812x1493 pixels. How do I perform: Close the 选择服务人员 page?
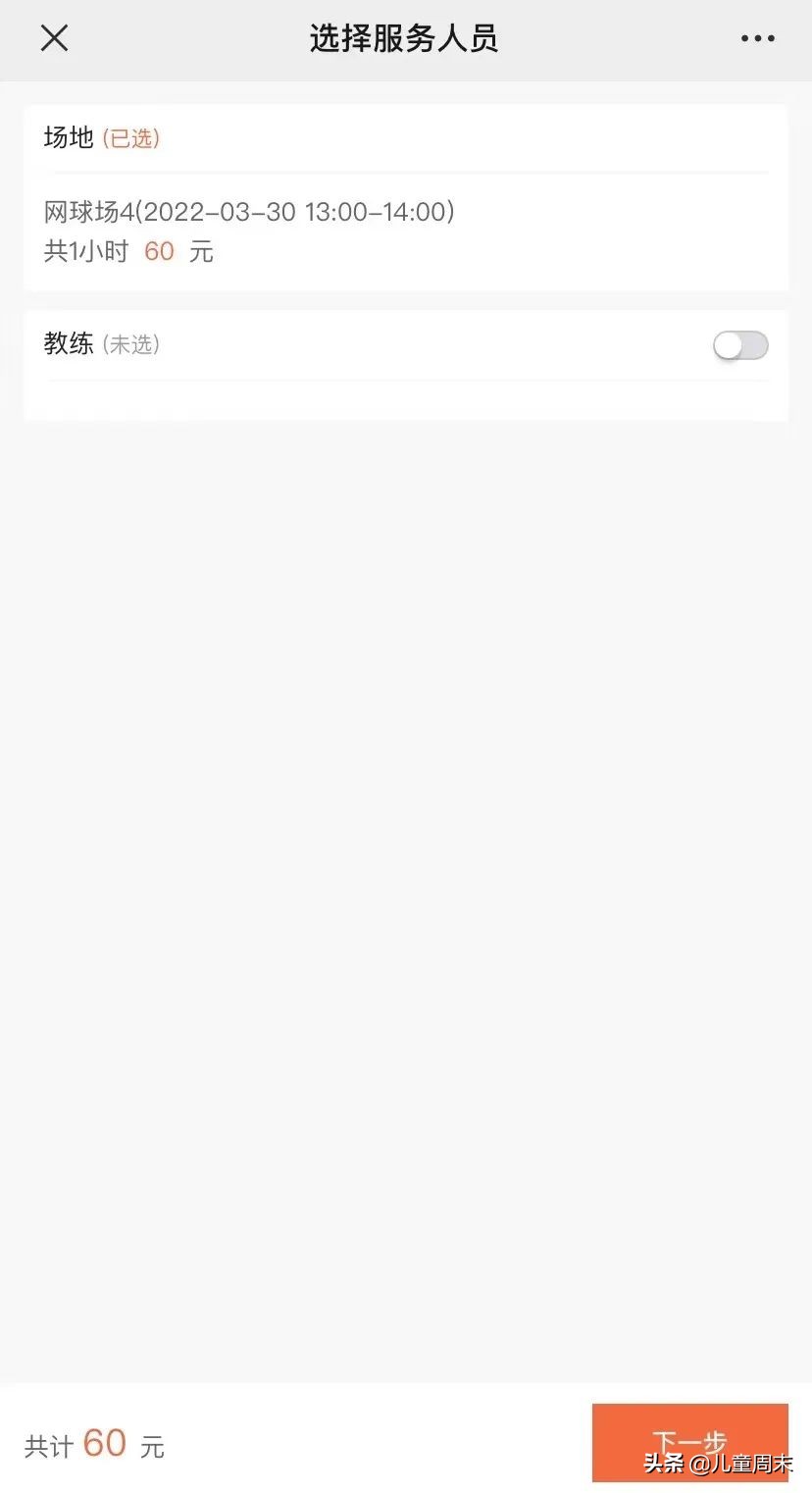click(54, 38)
